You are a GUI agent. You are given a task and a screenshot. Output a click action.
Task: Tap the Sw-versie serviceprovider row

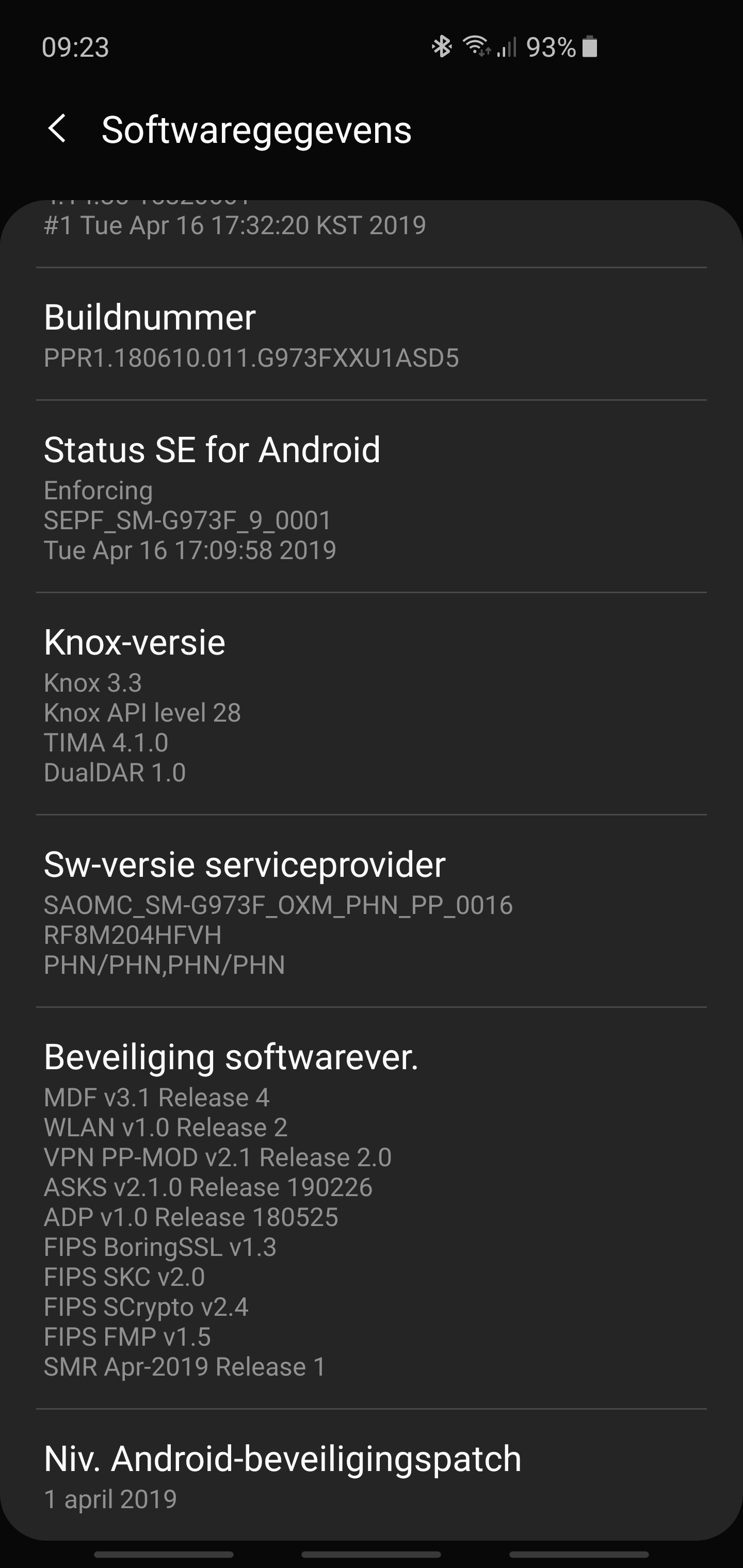coord(372,911)
